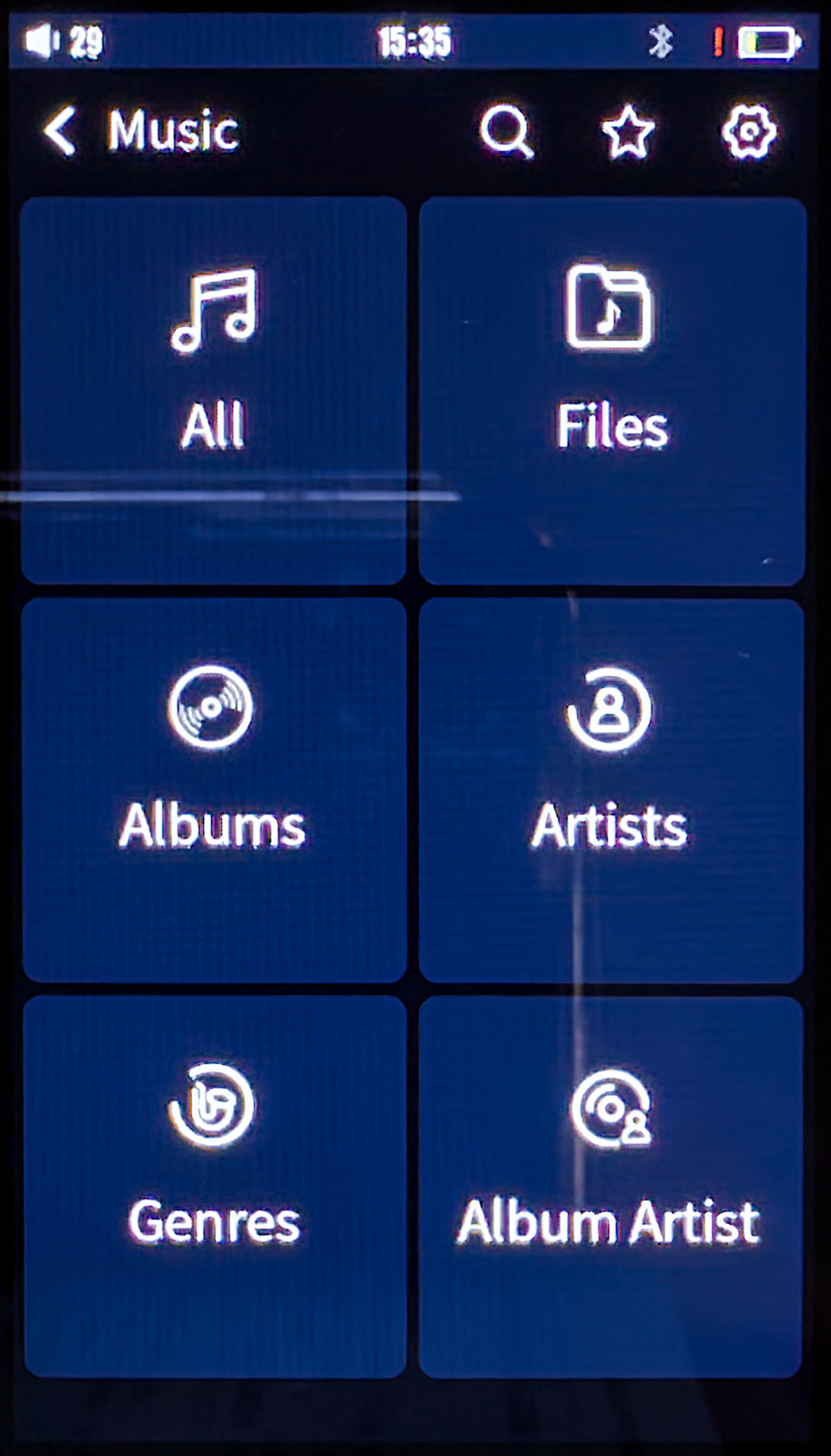831x1456 pixels.
Task: Open favorites via the star icon
Action: pyautogui.click(x=627, y=132)
